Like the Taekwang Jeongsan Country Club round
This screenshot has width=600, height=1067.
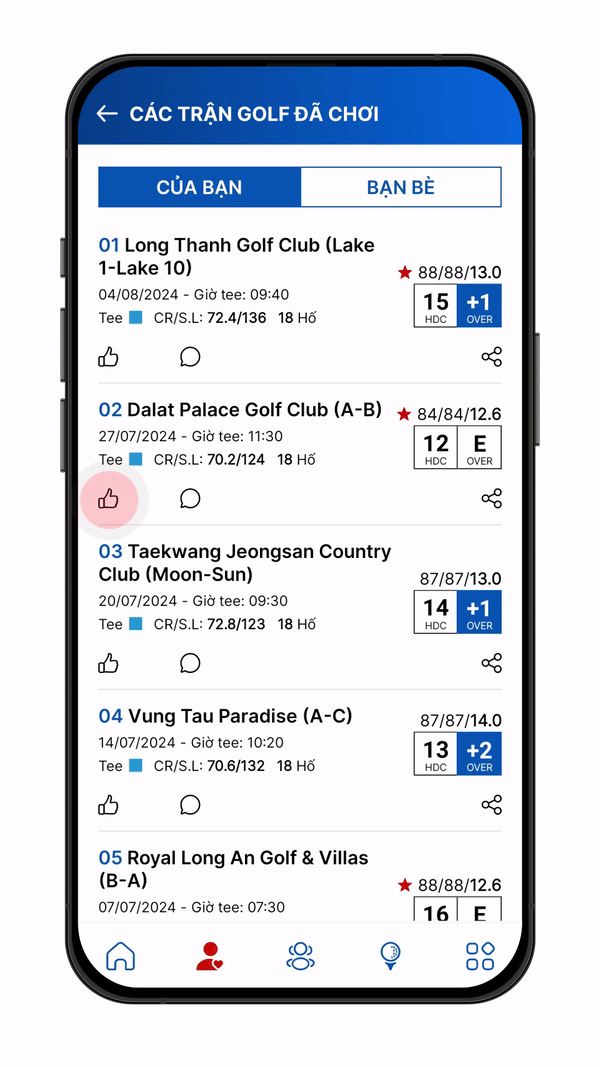coord(109,663)
